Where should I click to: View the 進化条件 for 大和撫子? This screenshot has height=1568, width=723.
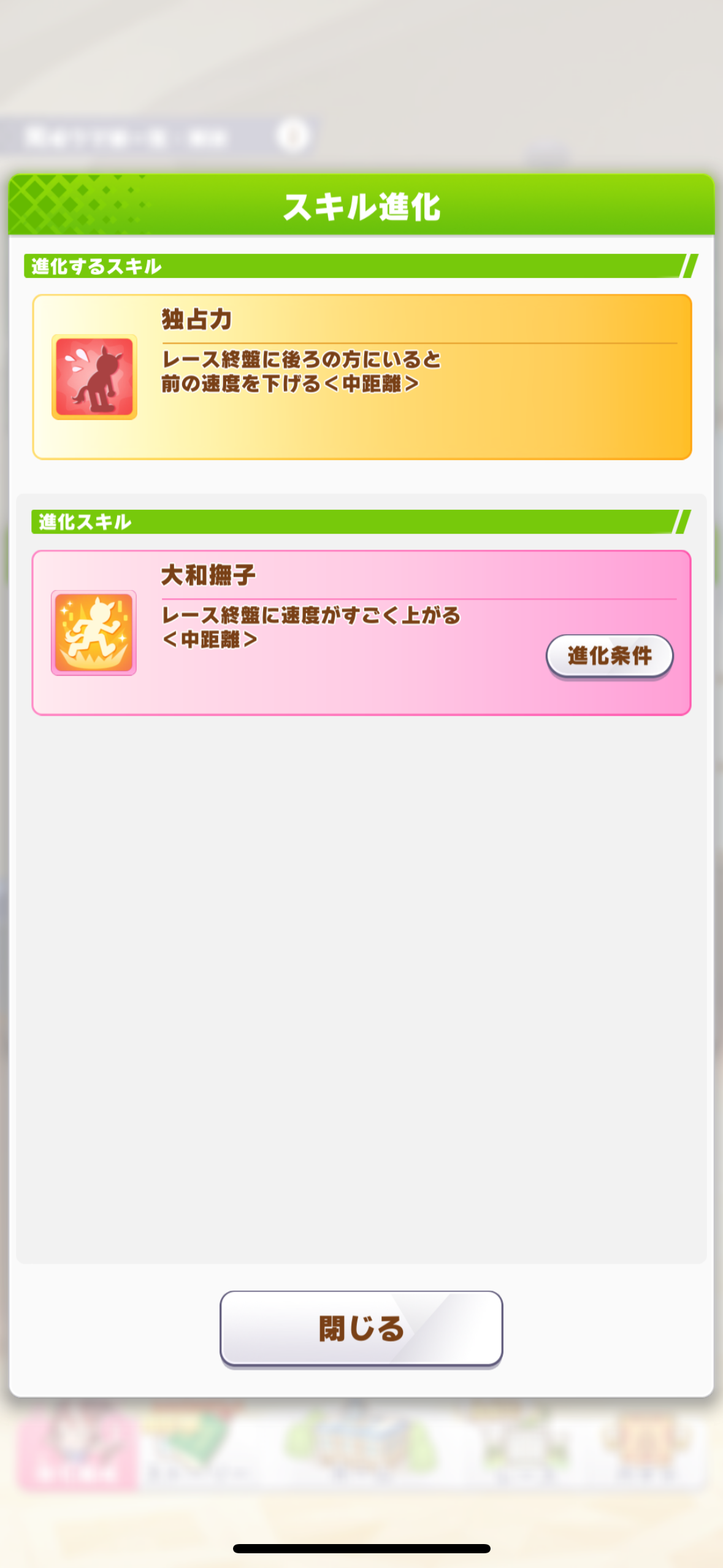[x=610, y=656]
